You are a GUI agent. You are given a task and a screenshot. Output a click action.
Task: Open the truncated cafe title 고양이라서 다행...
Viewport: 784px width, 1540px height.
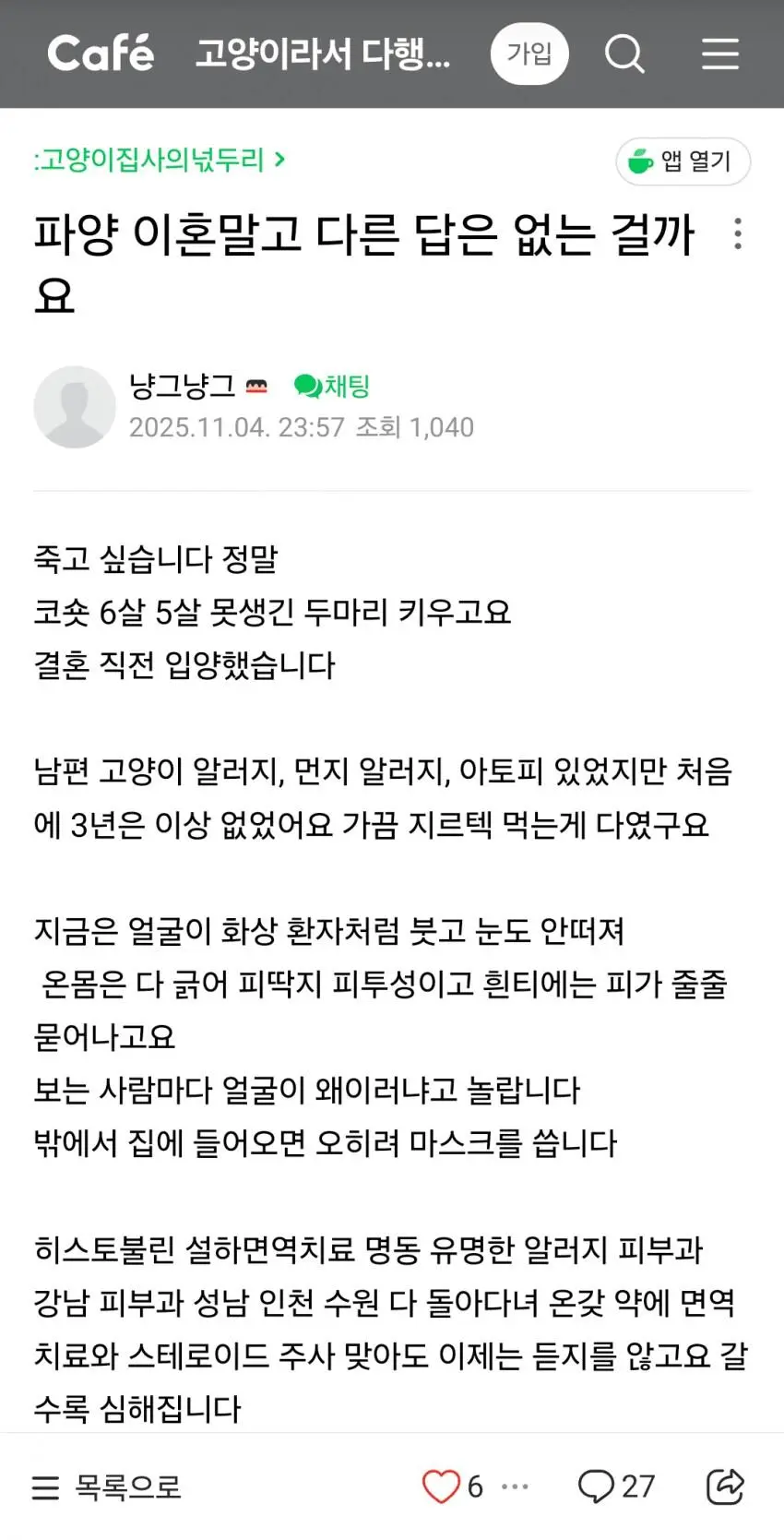point(323,54)
